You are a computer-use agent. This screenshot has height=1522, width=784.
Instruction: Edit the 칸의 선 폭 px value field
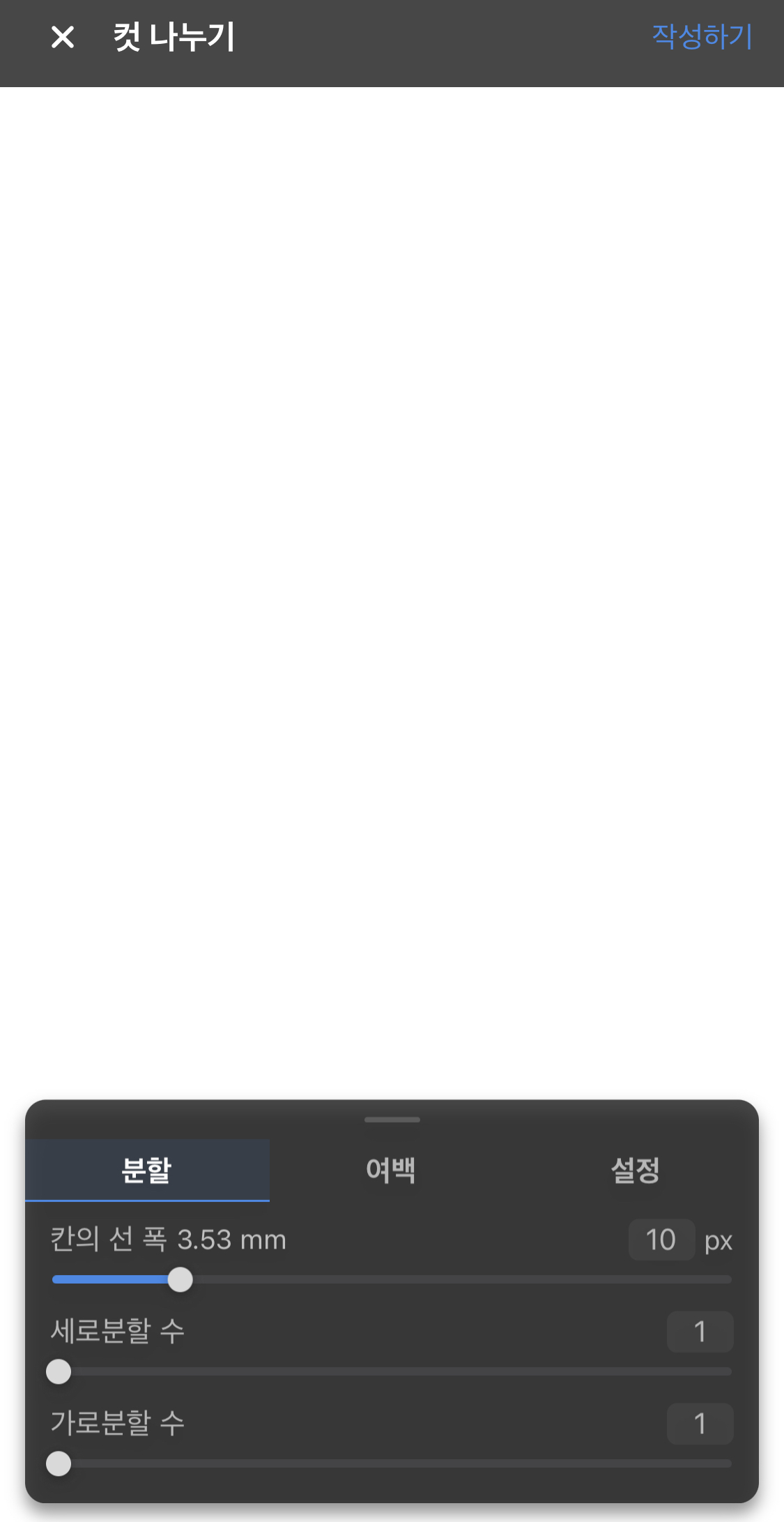point(661,1240)
